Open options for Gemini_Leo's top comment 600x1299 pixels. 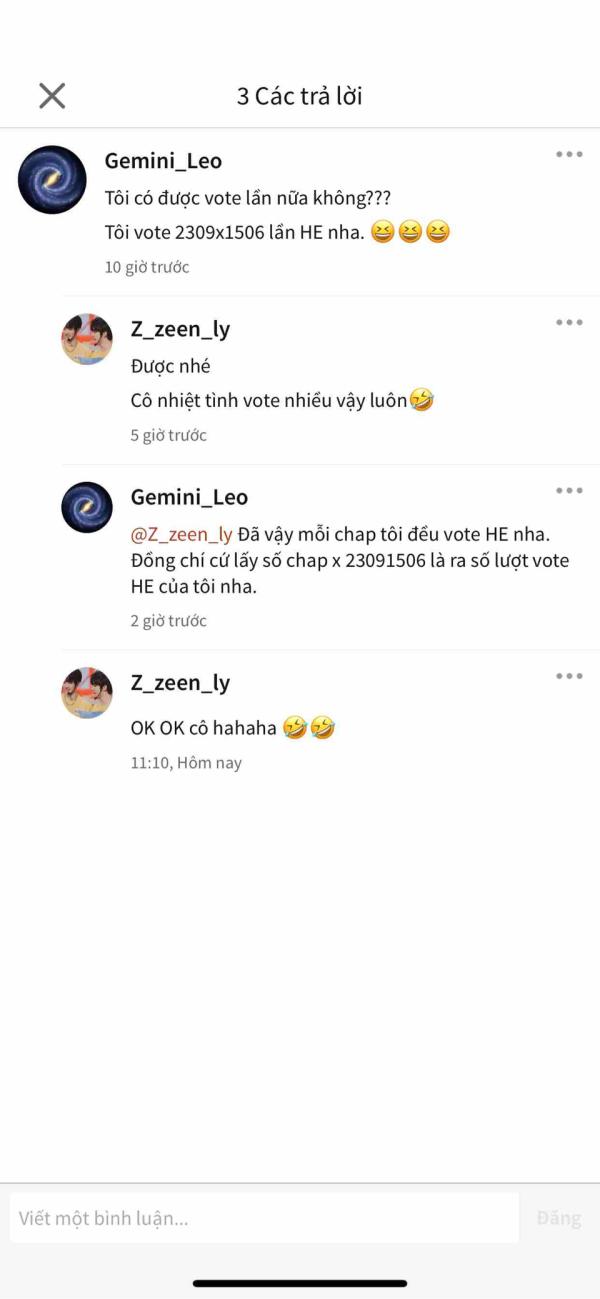569,154
